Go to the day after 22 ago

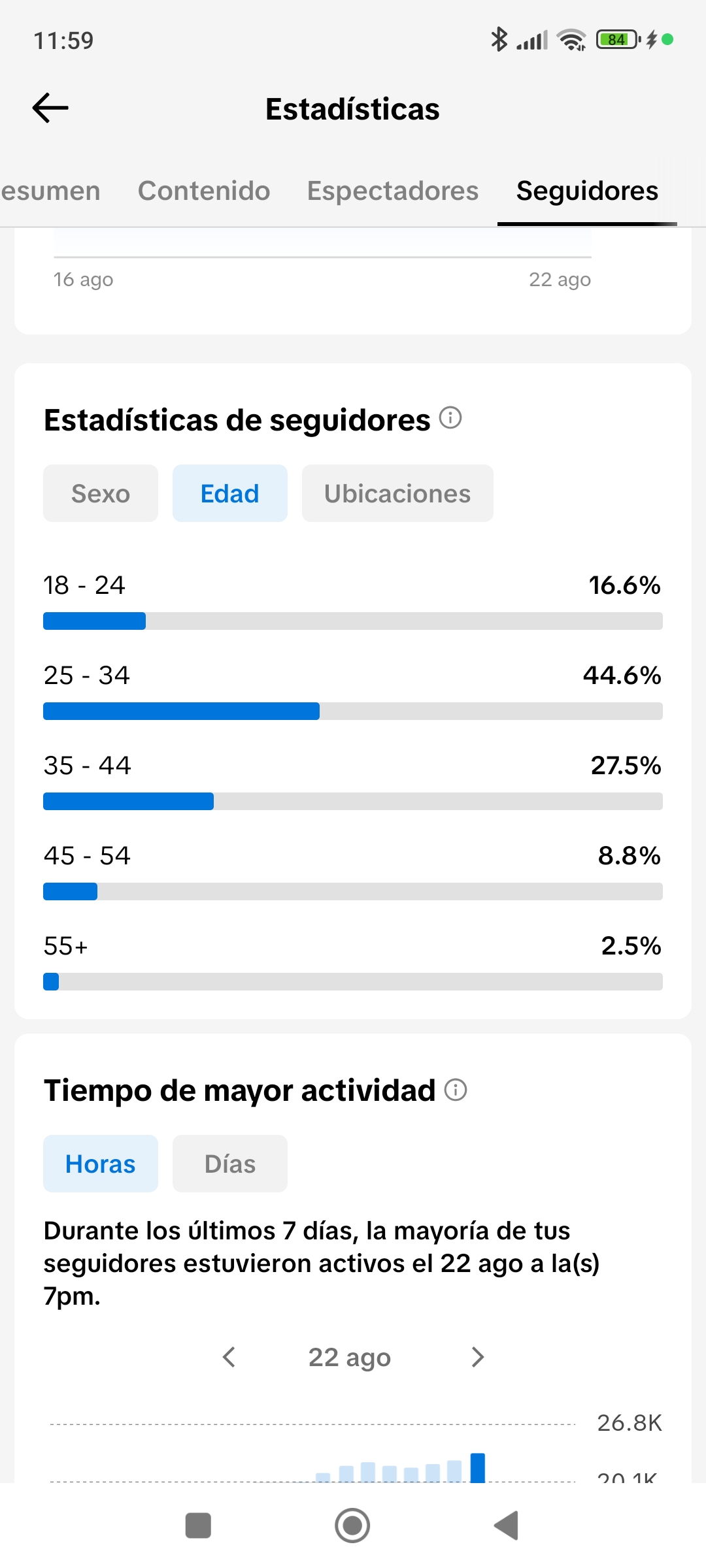click(x=478, y=1357)
